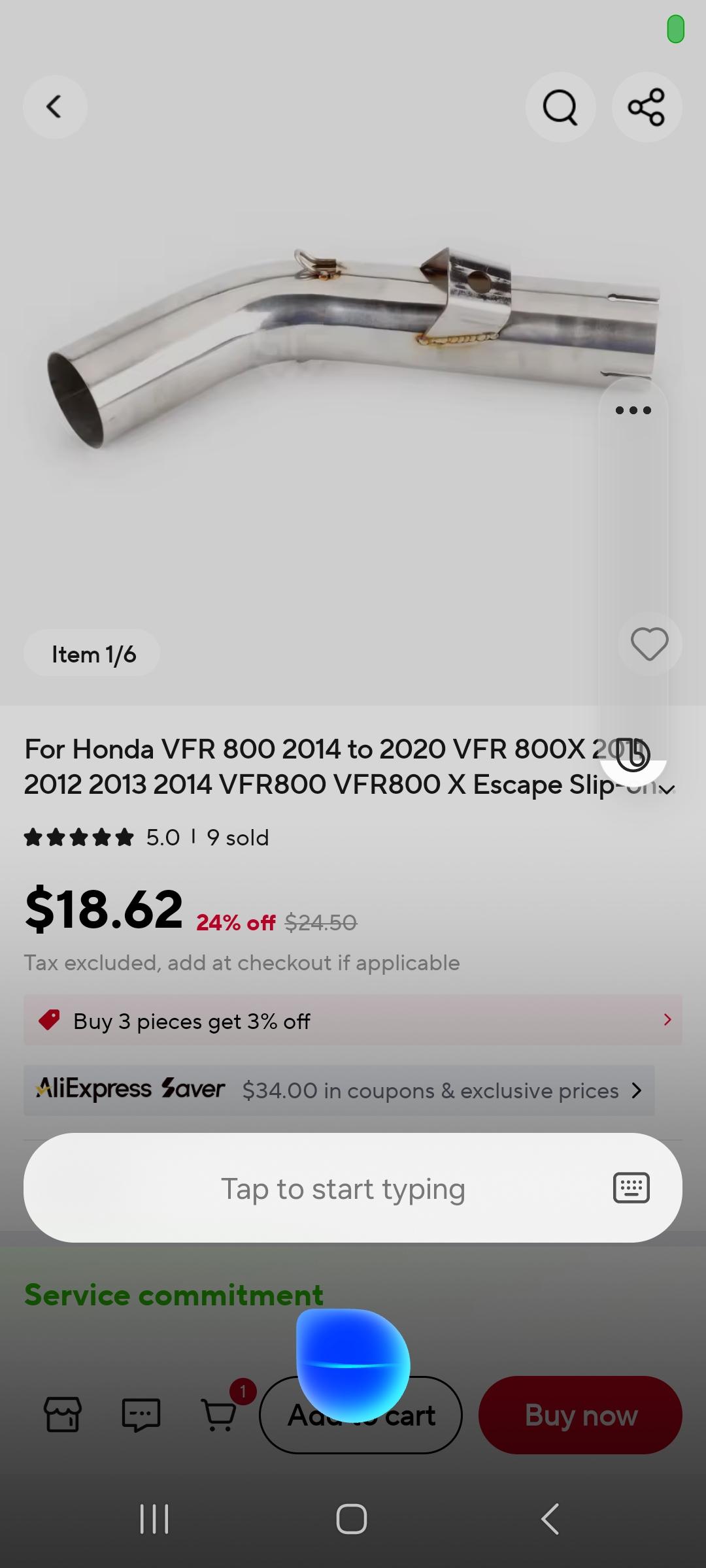Add item to wishlist with heart icon
The width and height of the screenshot is (706, 1568).
coord(649,644)
